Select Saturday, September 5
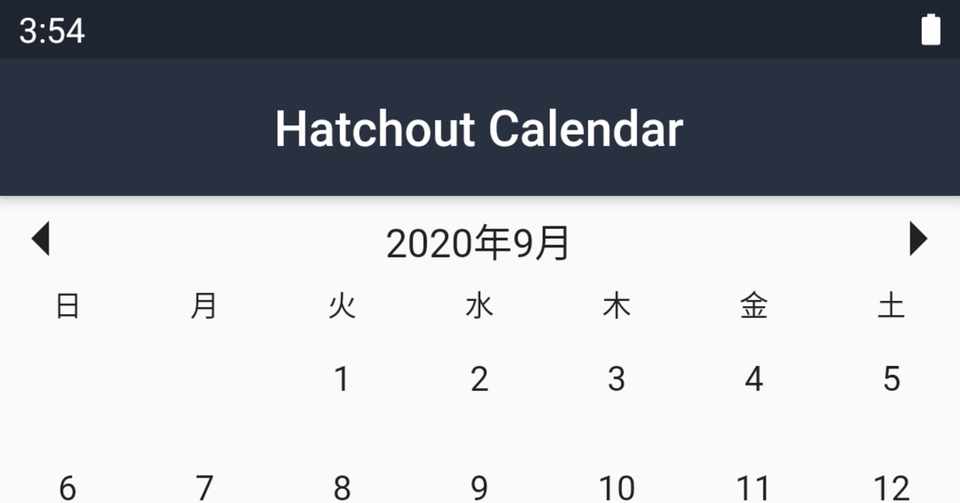Image resolution: width=960 pixels, height=503 pixels. click(x=891, y=380)
